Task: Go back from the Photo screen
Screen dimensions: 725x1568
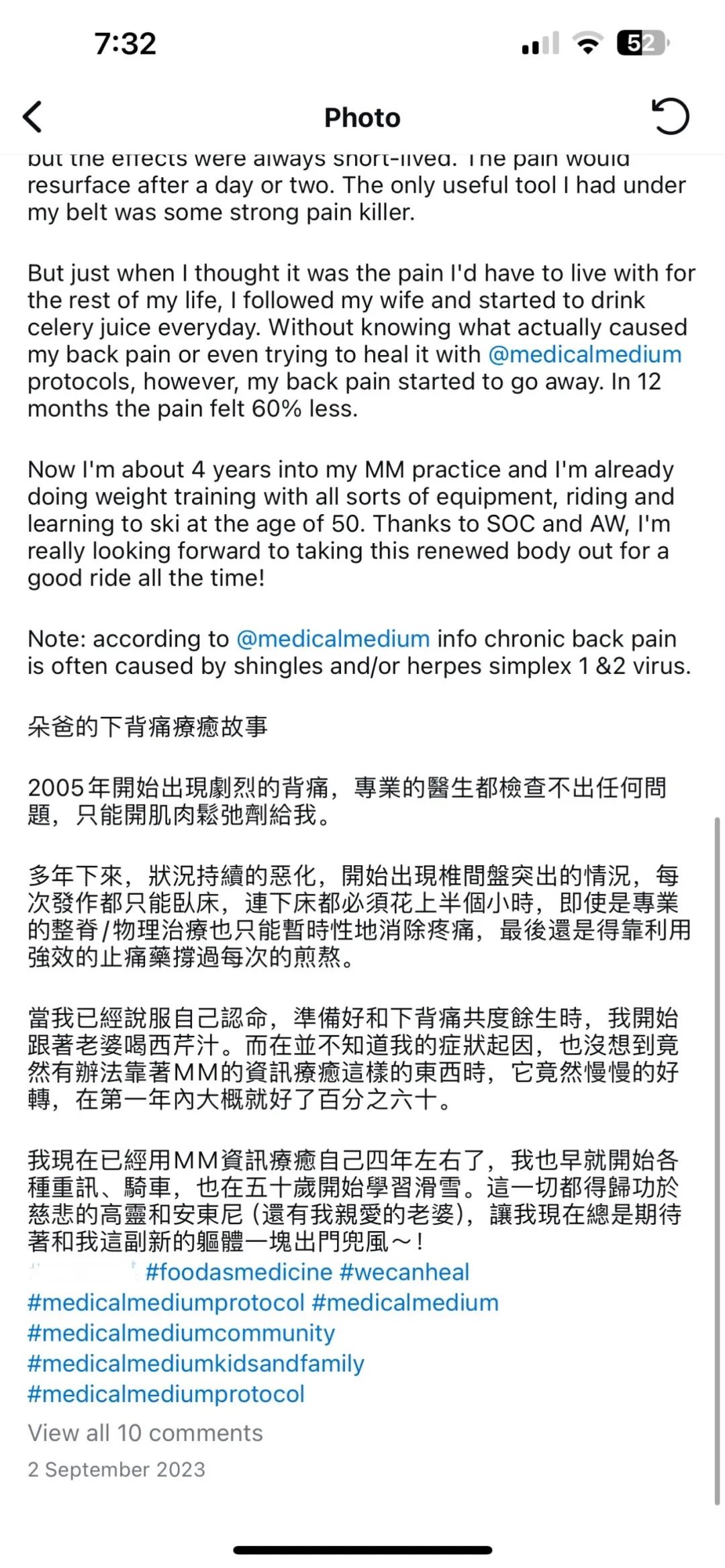Action: [33, 117]
